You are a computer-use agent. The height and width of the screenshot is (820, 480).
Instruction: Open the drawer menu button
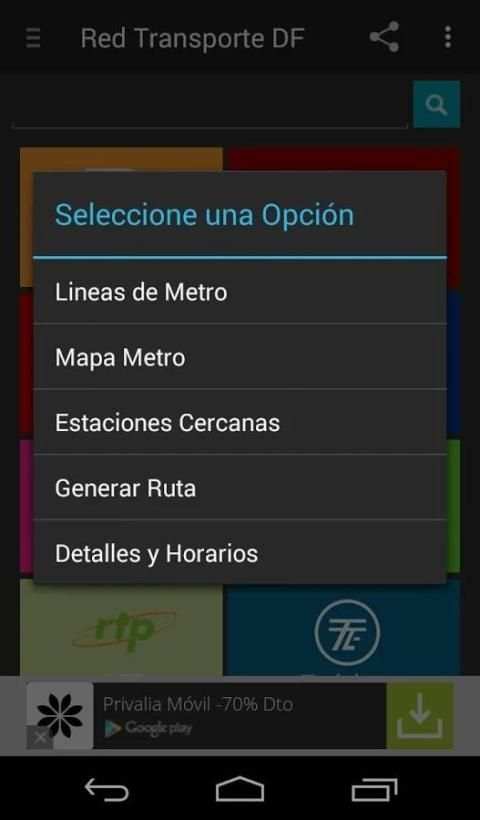tap(33, 38)
